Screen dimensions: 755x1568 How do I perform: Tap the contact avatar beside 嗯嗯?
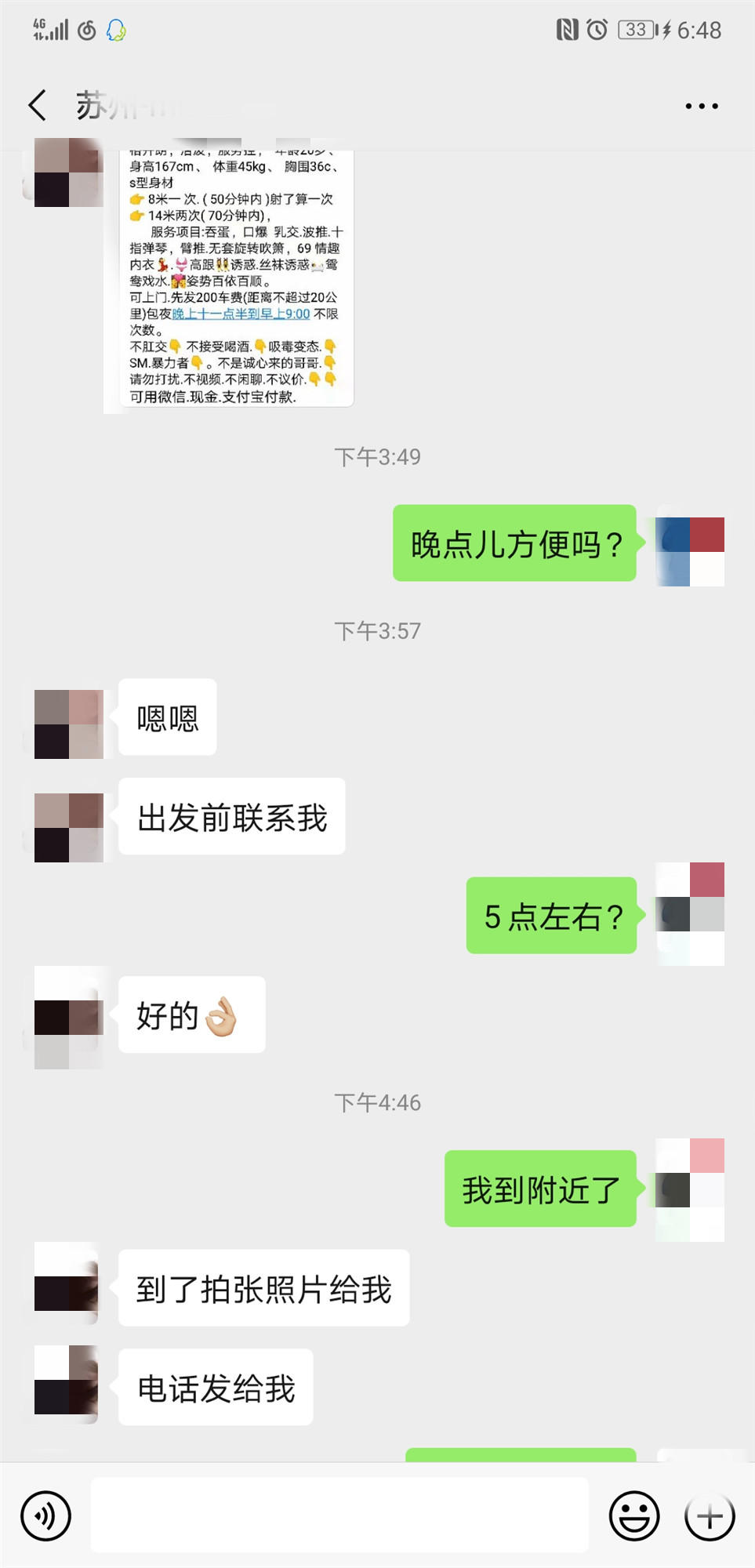pyautogui.click(x=69, y=724)
